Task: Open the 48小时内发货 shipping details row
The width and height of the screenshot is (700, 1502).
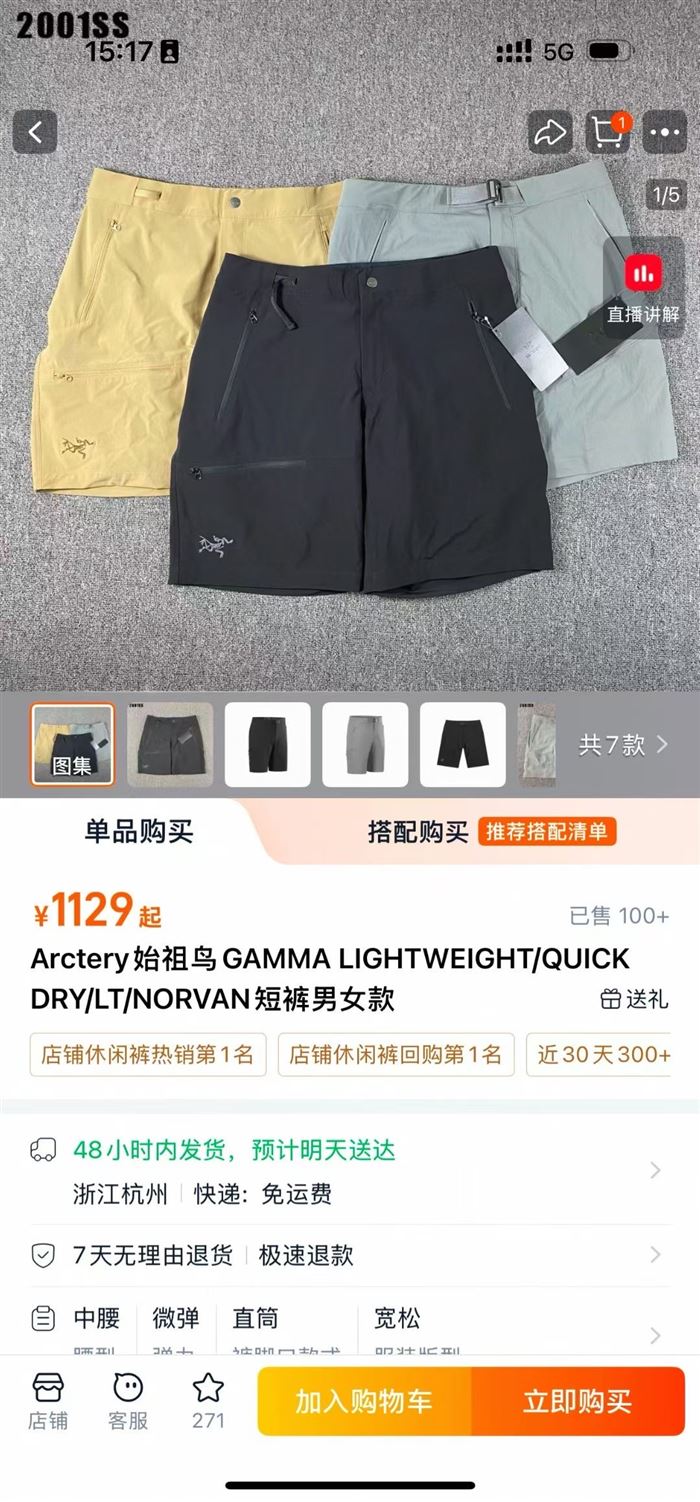Action: tap(350, 1170)
